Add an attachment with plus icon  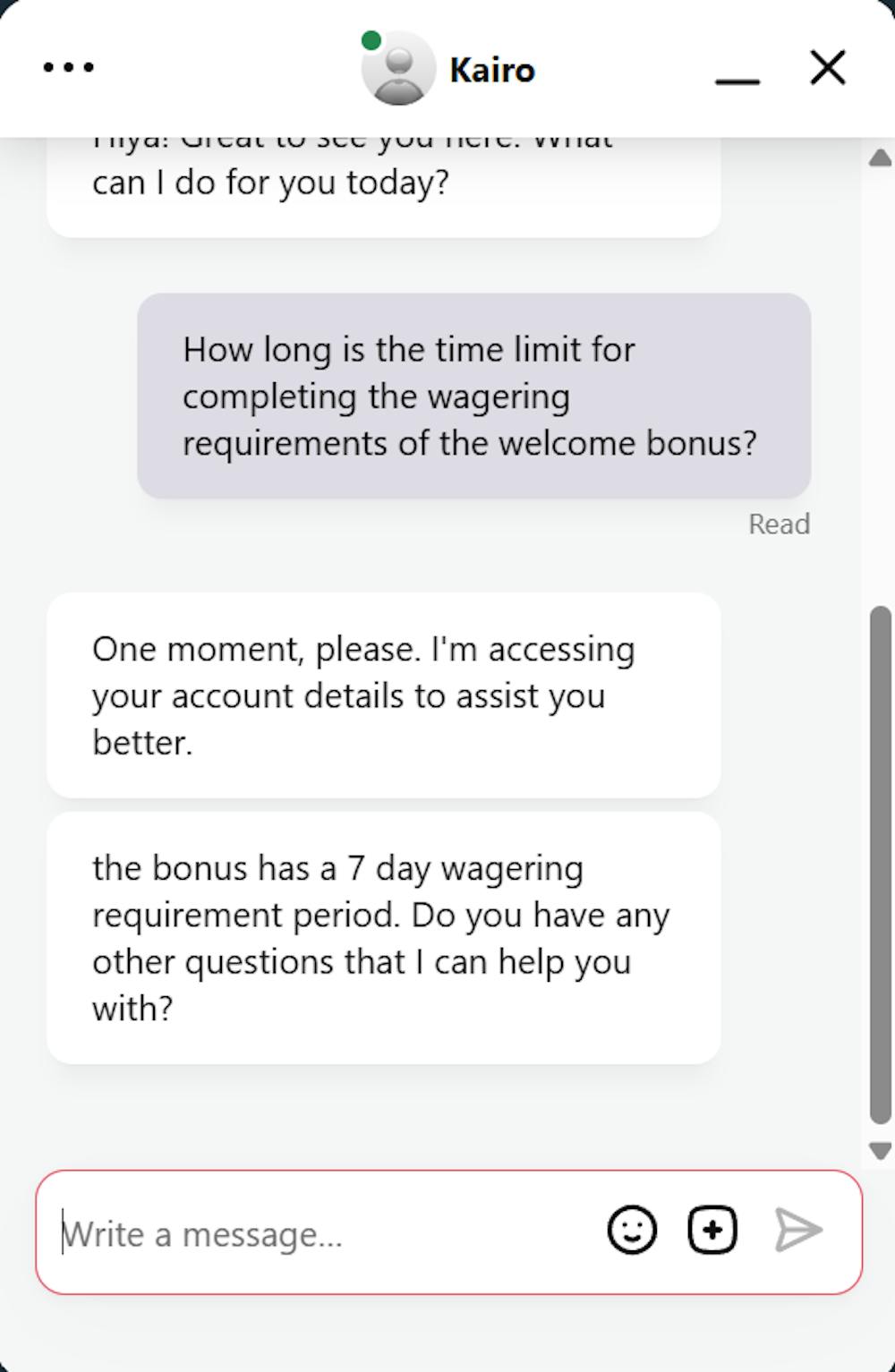pyautogui.click(x=712, y=1230)
